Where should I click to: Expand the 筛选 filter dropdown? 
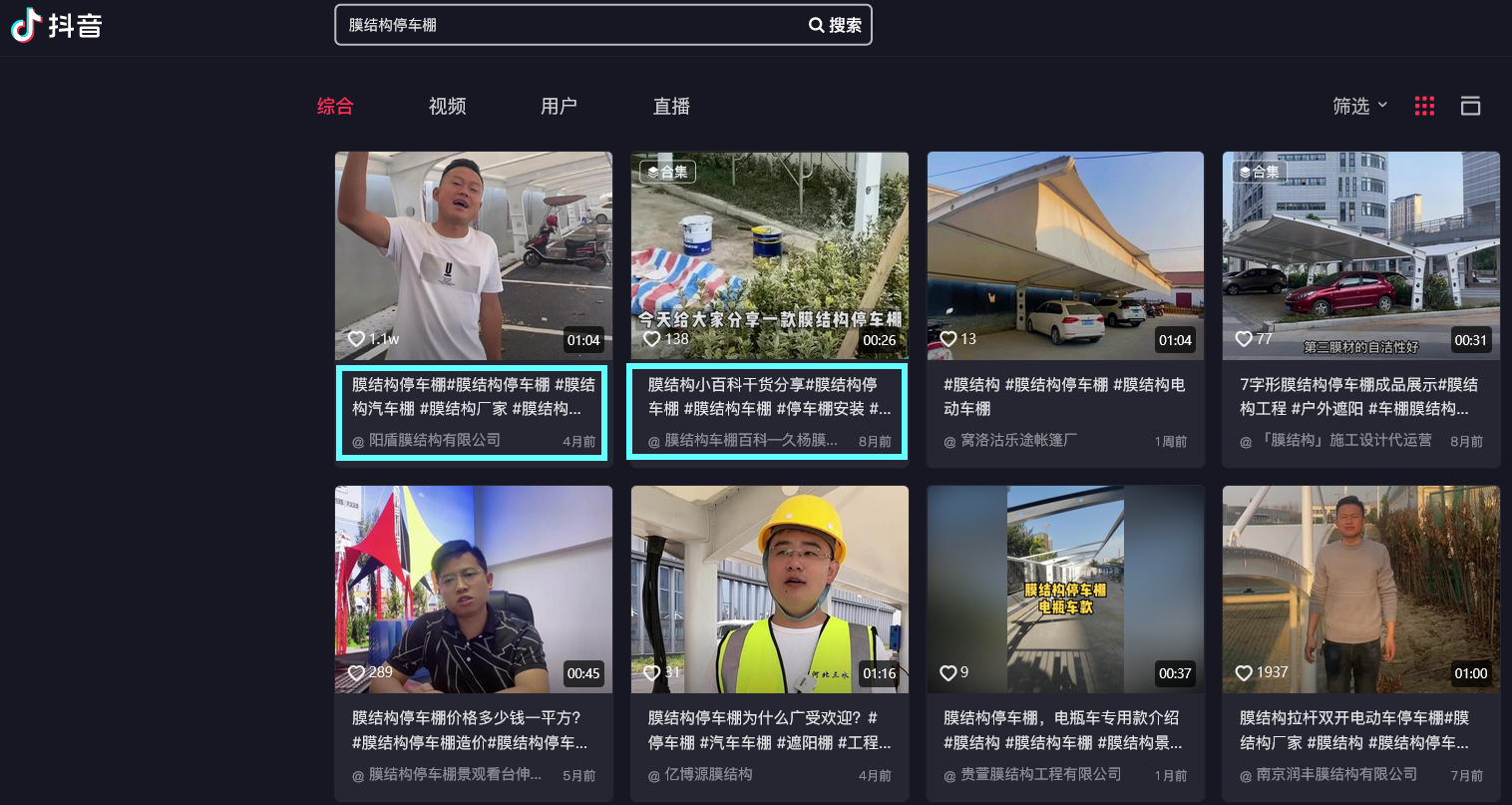[1359, 106]
